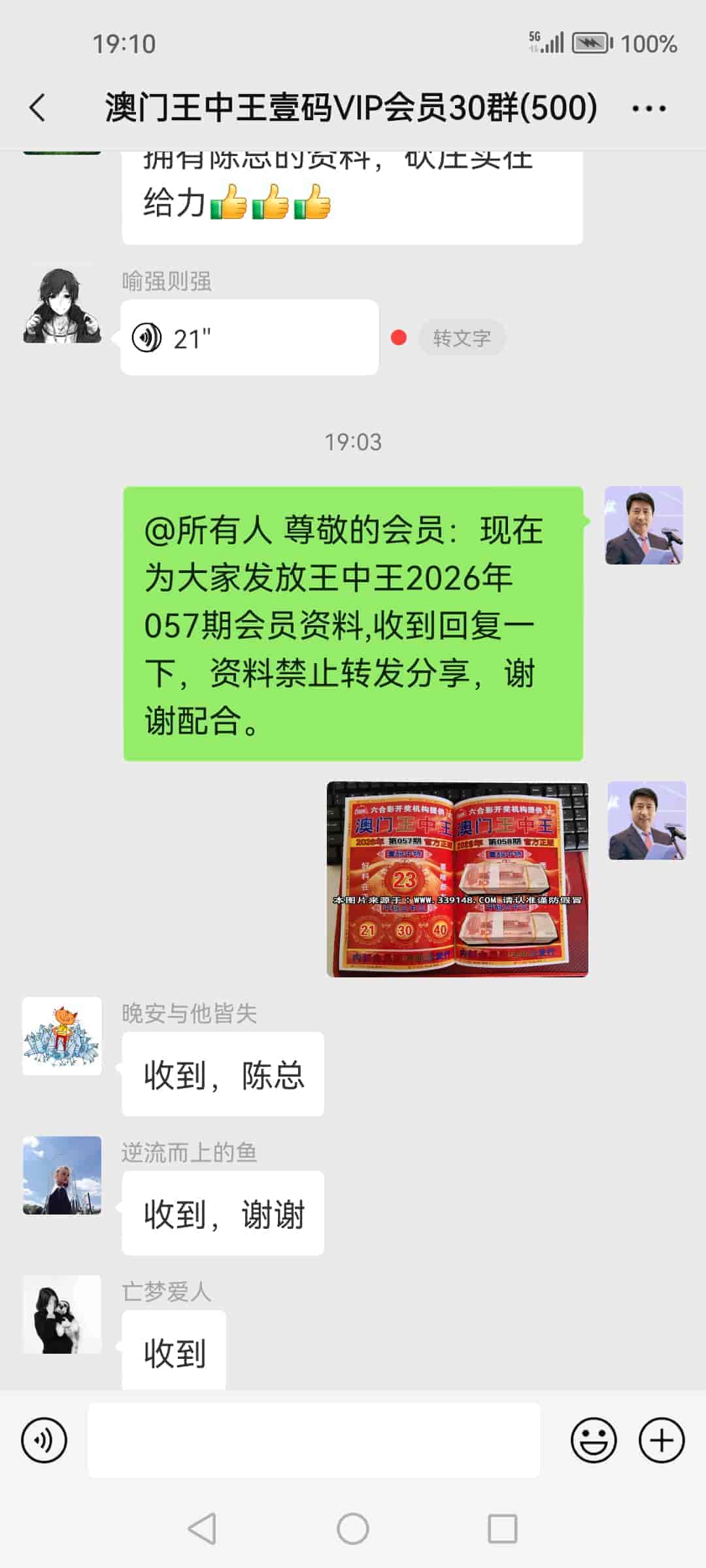Convert voice message with 转文字 button
The image size is (706, 1568).
(462, 338)
